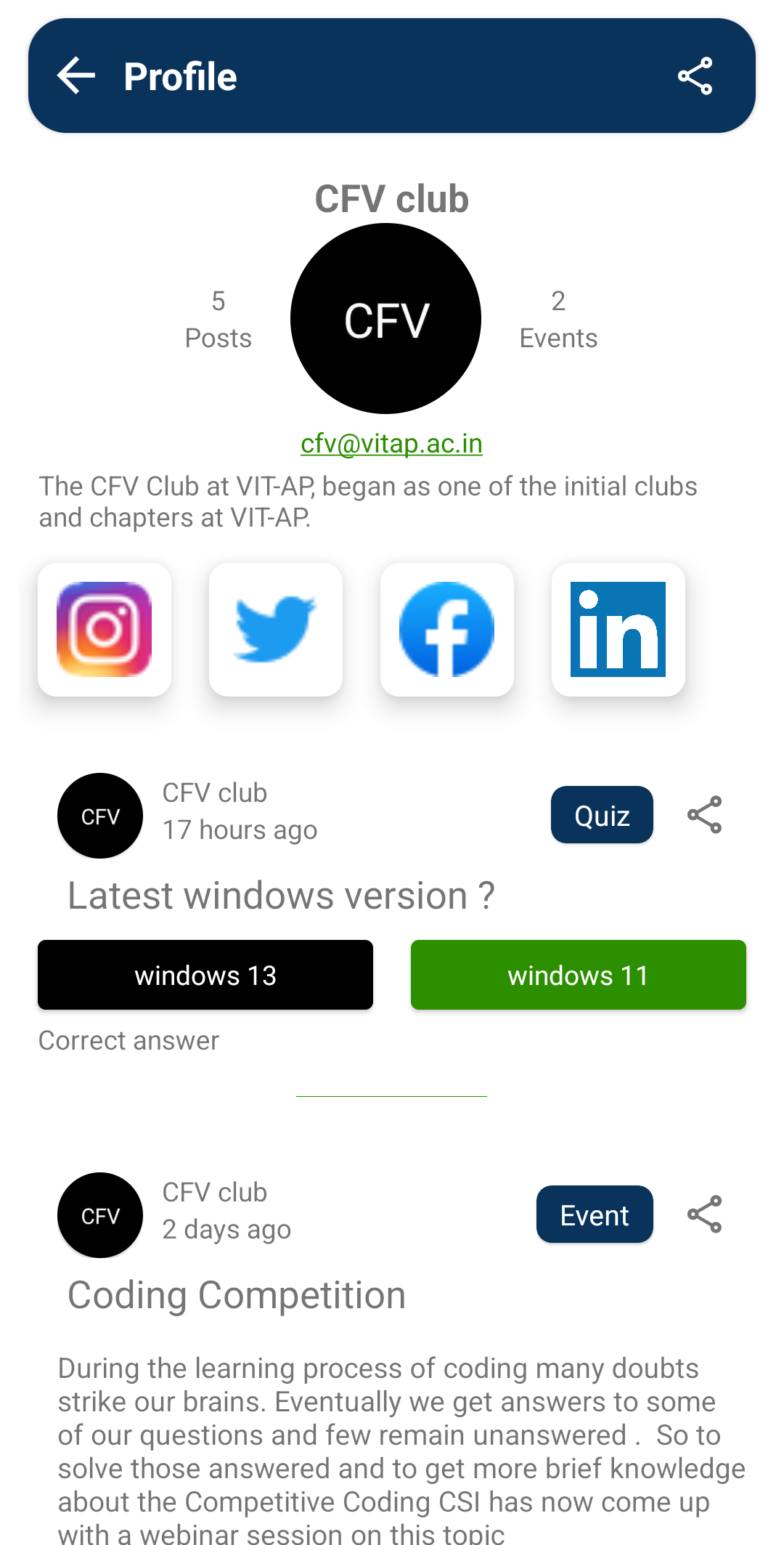Select the 'windows 13' quiz answer

[x=205, y=975]
